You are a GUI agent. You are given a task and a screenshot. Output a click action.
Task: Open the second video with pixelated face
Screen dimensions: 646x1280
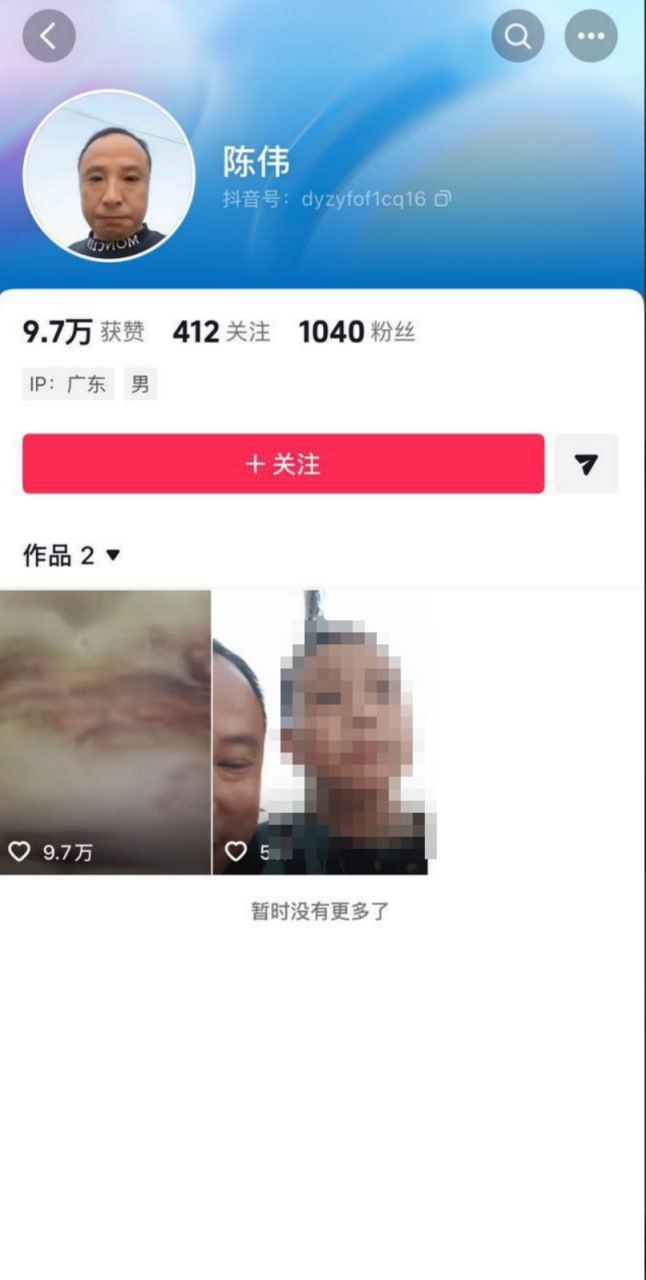pyautogui.click(x=320, y=732)
